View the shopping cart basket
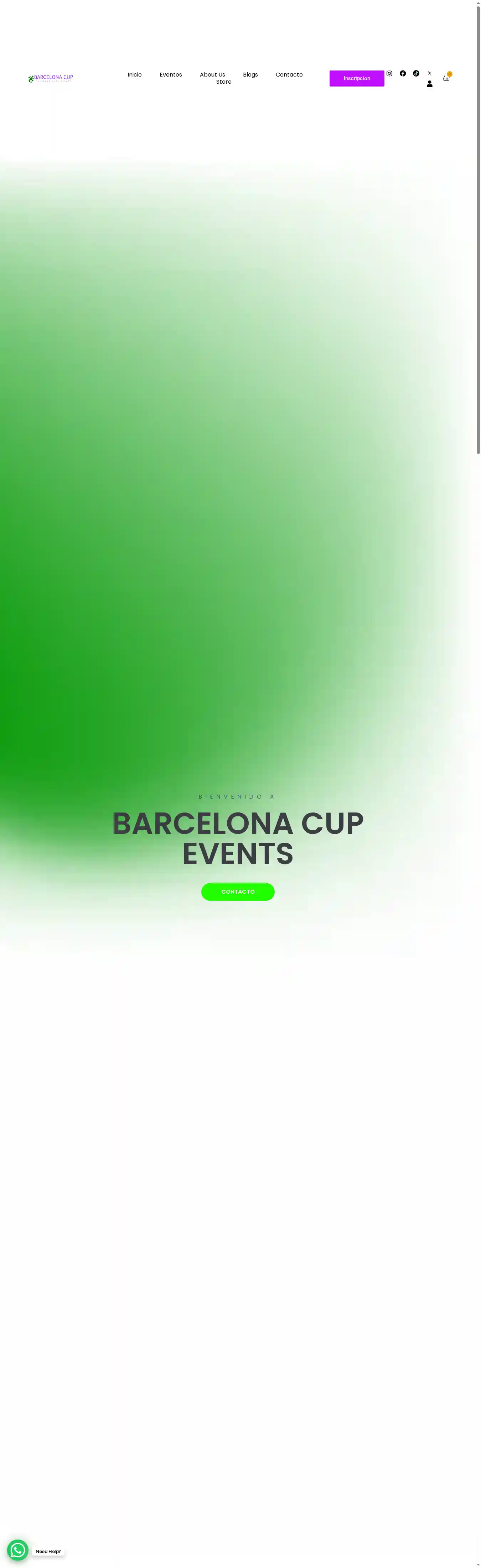 pyautogui.click(x=446, y=78)
